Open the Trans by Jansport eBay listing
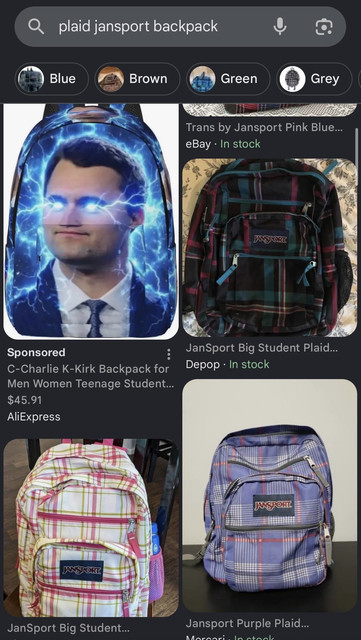 (264, 127)
